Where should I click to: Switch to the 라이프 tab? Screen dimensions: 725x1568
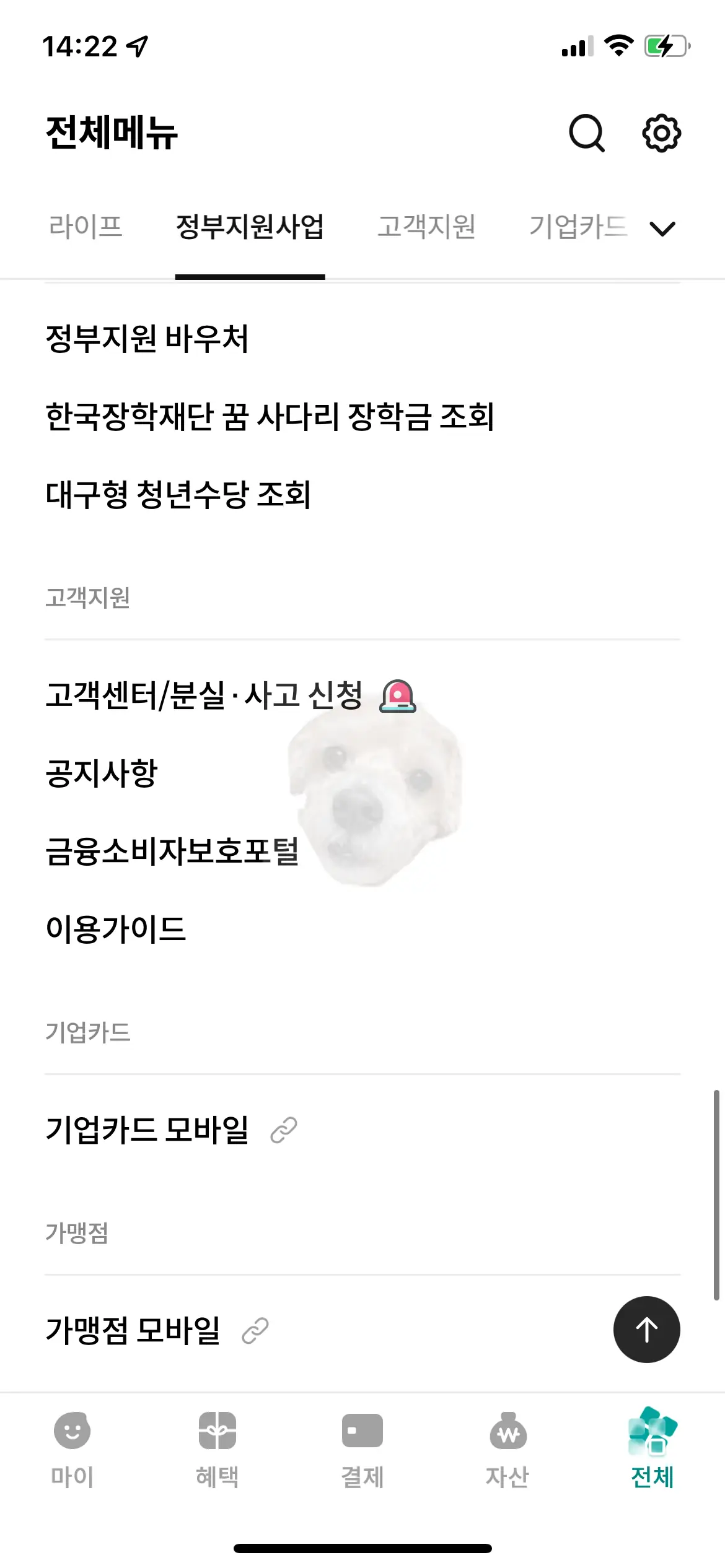(x=87, y=228)
